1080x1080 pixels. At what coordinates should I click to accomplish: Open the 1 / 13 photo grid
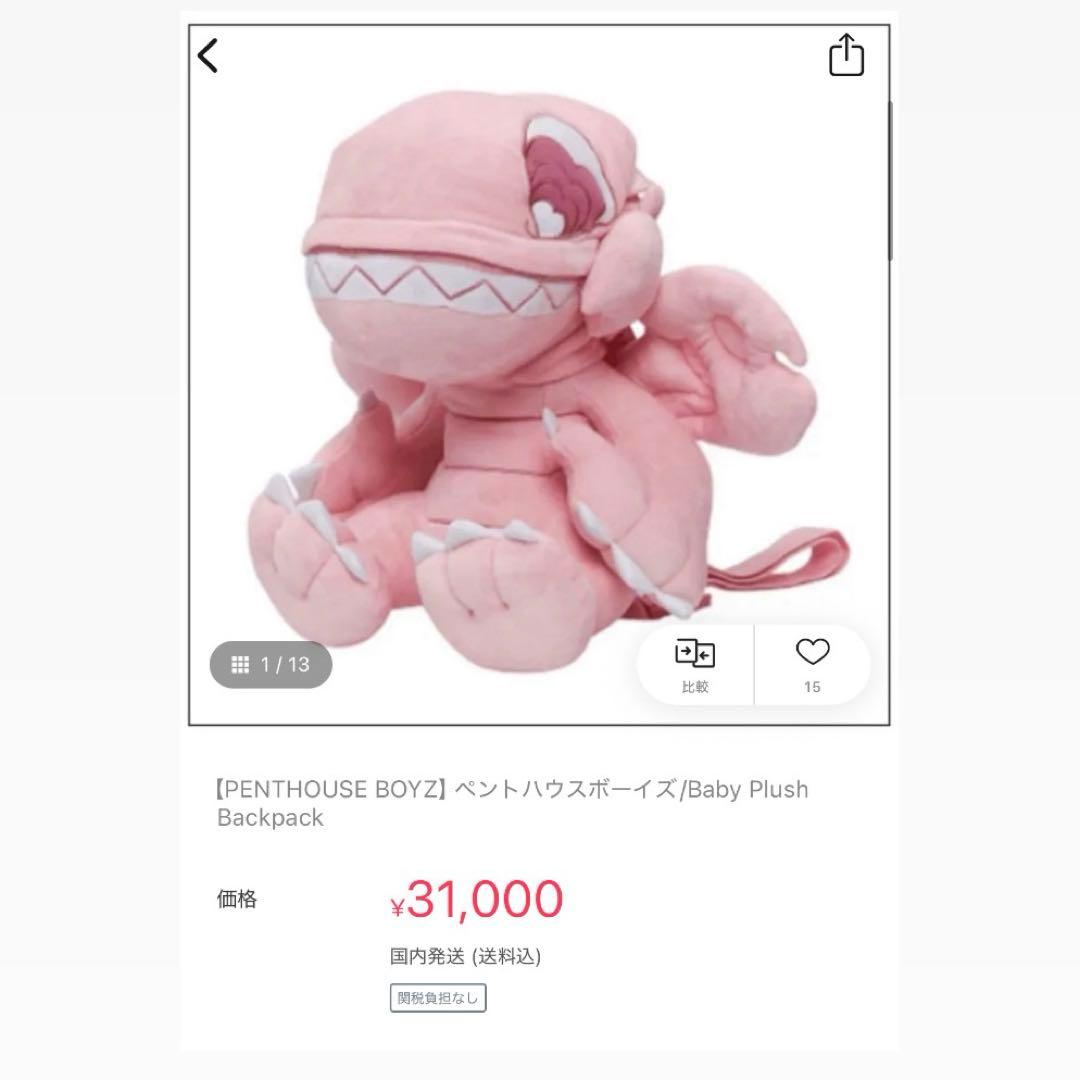pos(270,664)
